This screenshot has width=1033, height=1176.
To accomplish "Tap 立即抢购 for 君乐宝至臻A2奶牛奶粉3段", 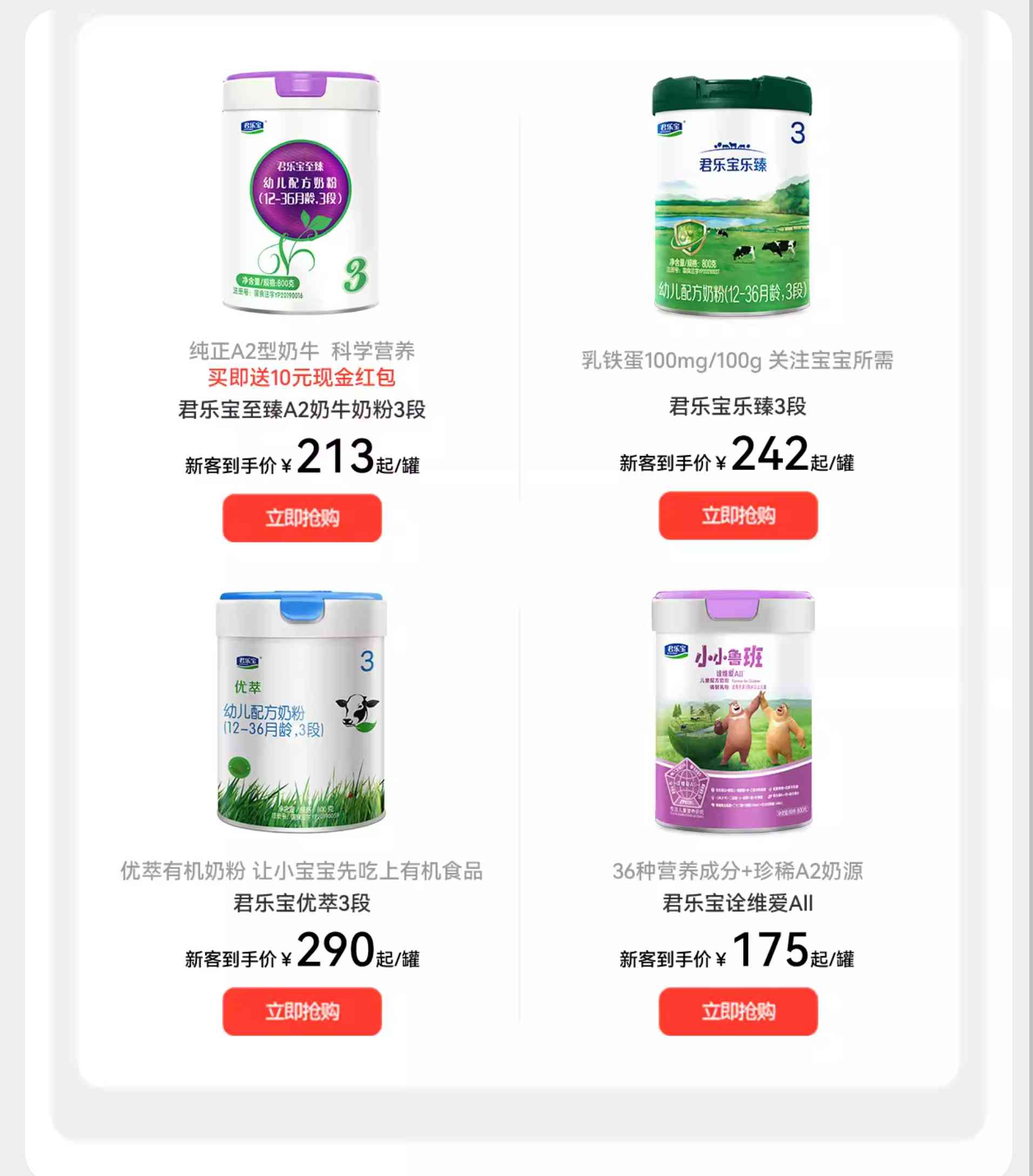I will 302,518.
